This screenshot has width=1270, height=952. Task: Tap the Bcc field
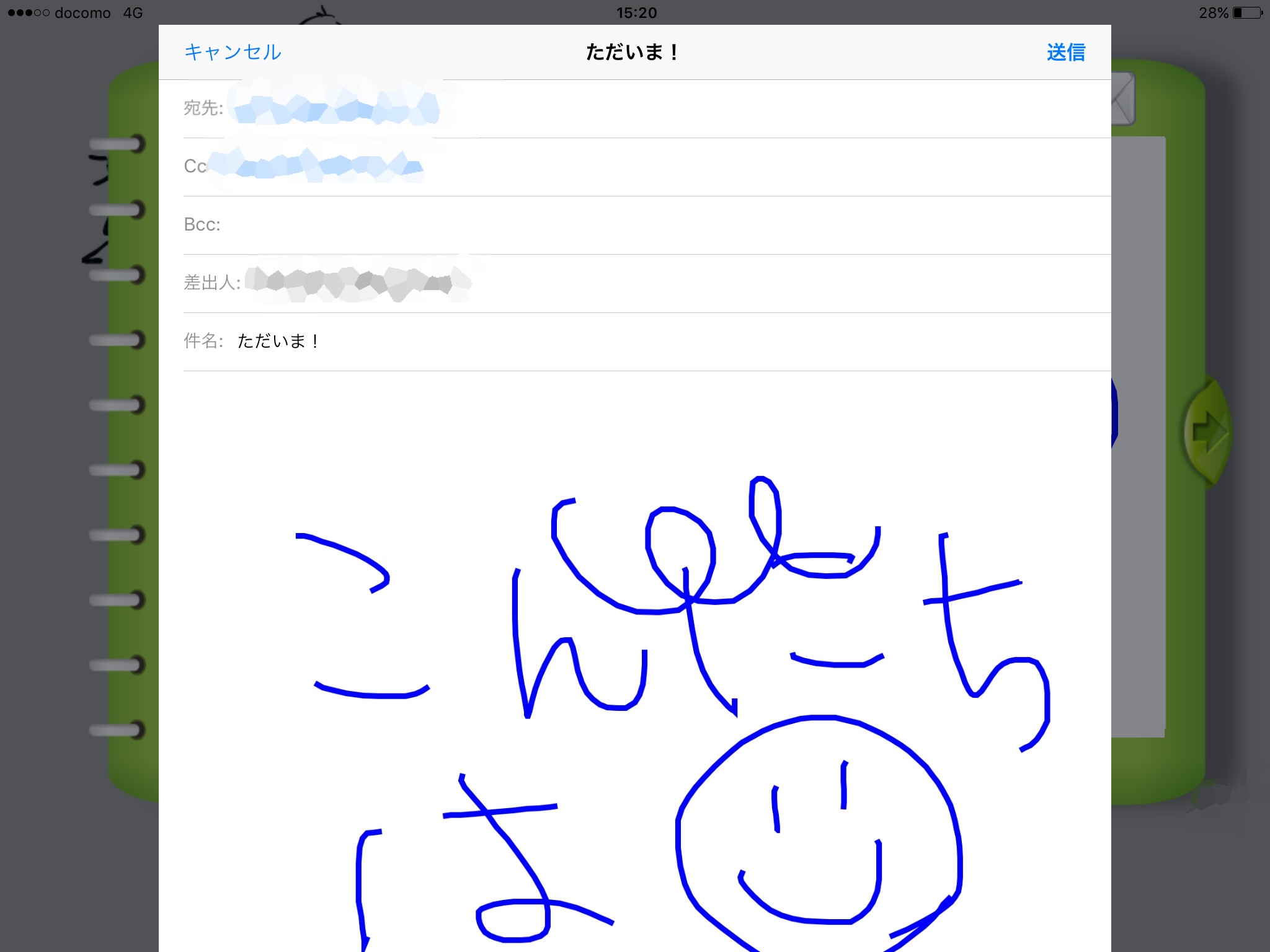(647, 225)
